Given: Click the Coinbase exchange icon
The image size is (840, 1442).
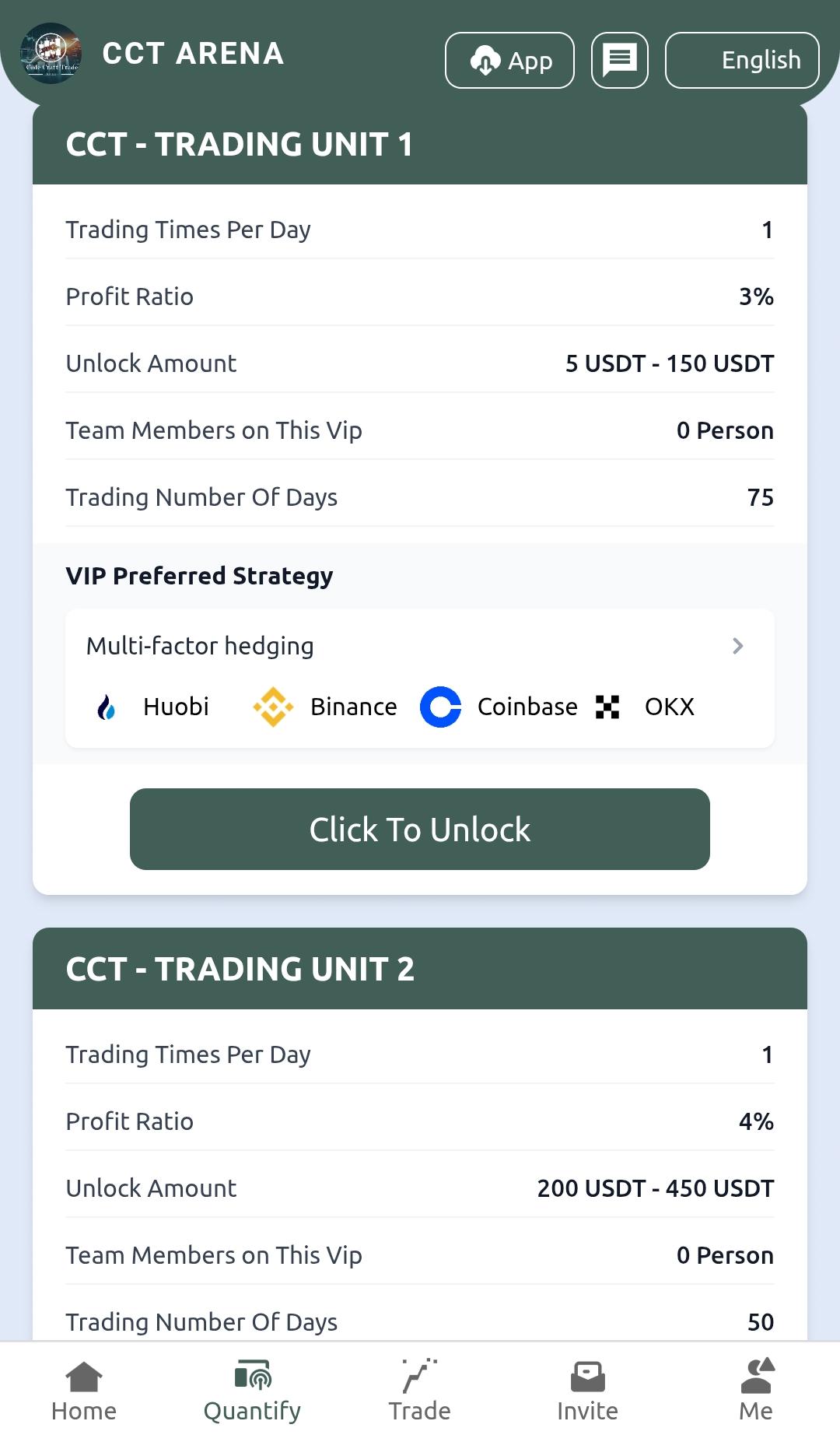Looking at the screenshot, I should pos(441,707).
